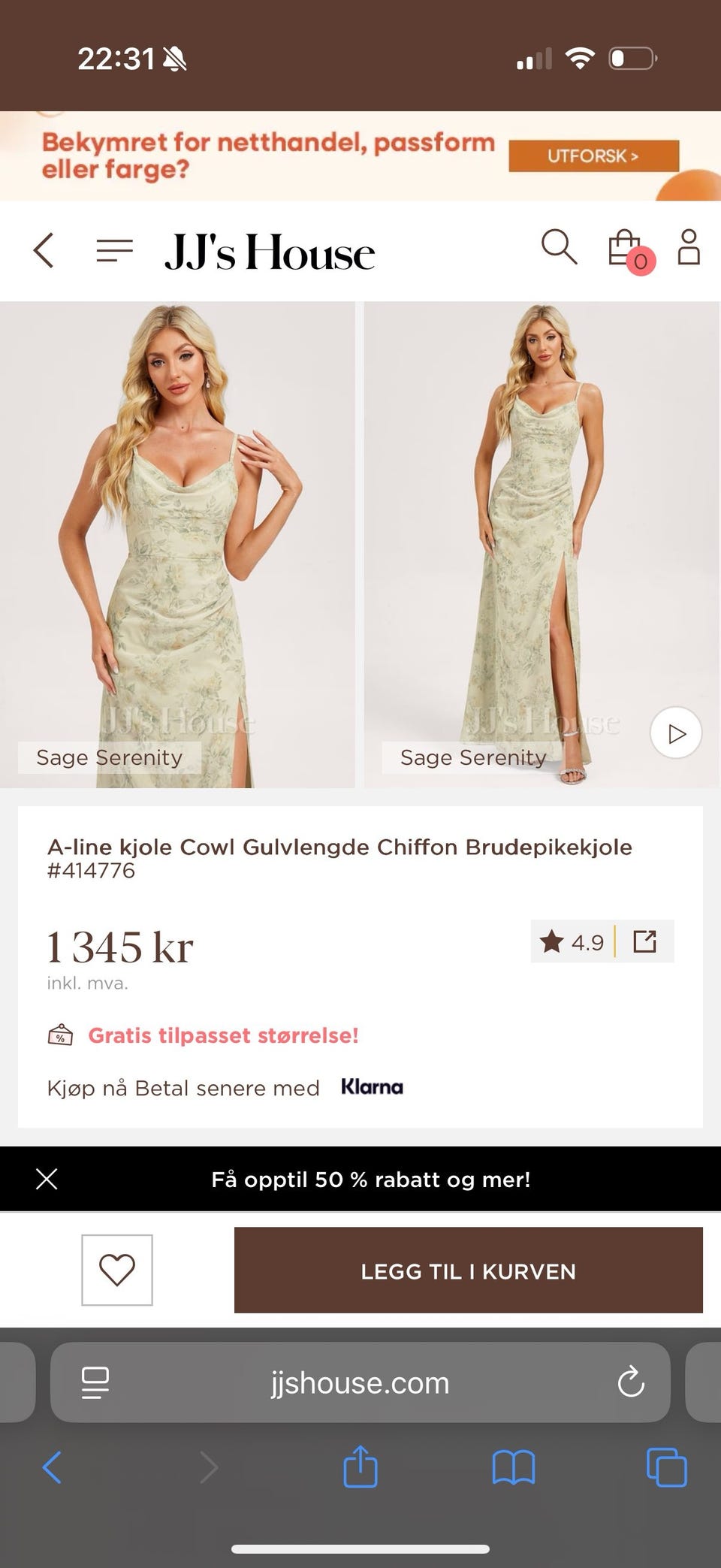Tap Gratis tilpasset størrelse!
Screen dimensions: 721x1568
tap(223, 1035)
